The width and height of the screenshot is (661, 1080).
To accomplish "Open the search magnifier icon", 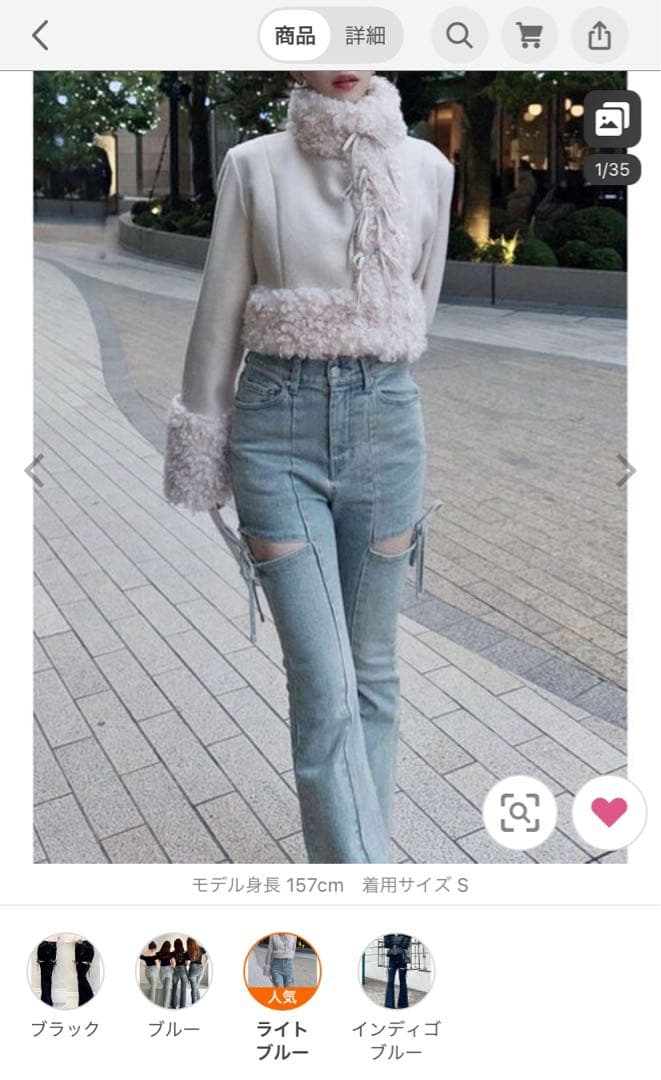I will [x=459, y=36].
